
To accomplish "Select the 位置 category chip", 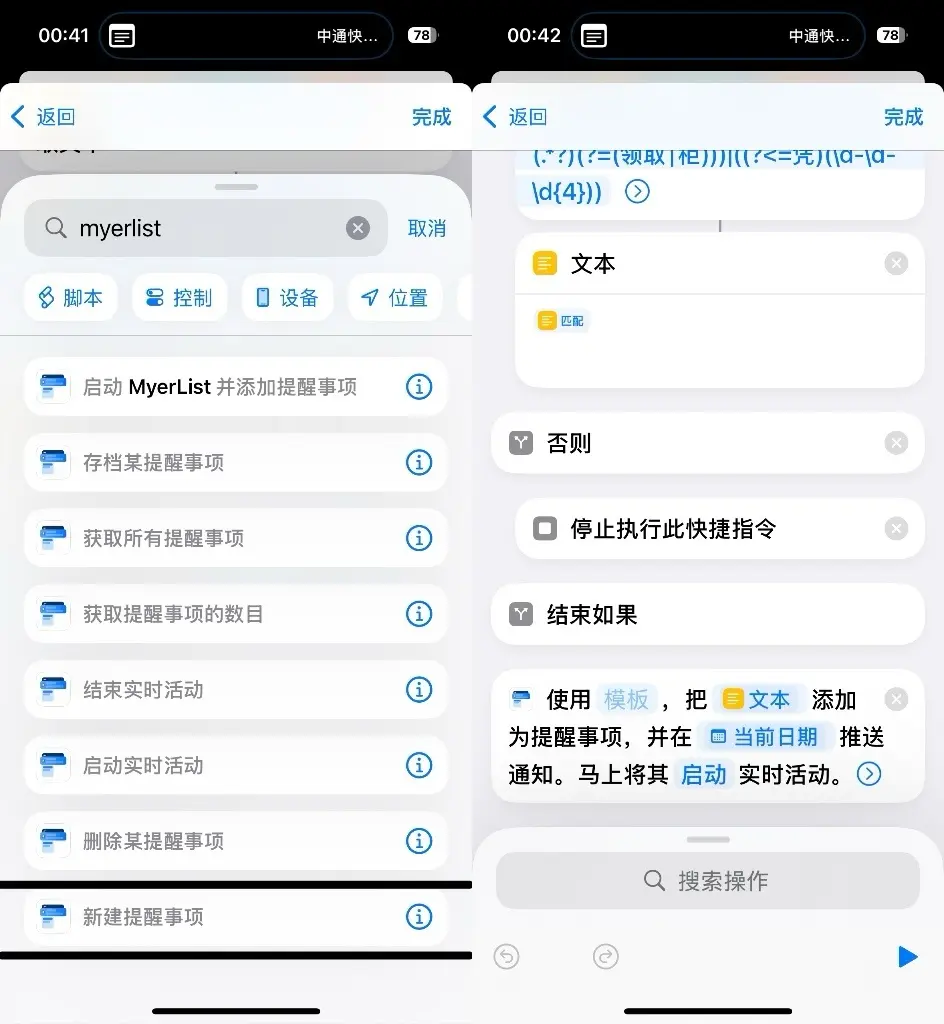I will 395,298.
